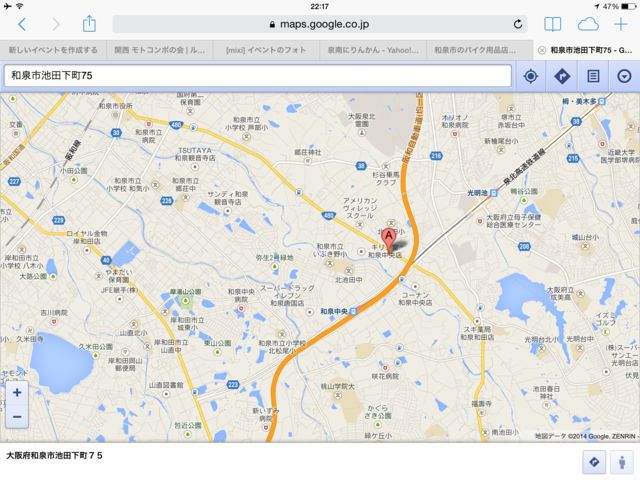
Task: Close the 和泉市池田下町75 tab
Action: pos(542,49)
